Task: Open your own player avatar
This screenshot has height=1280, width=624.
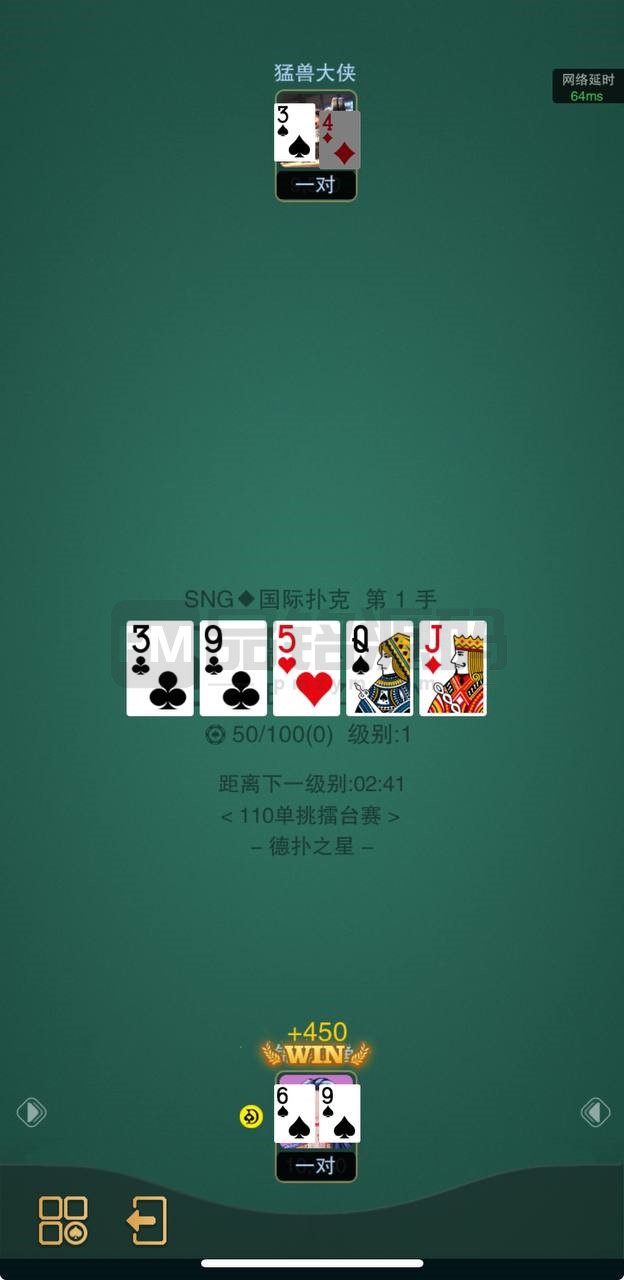Action: (316, 1127)
